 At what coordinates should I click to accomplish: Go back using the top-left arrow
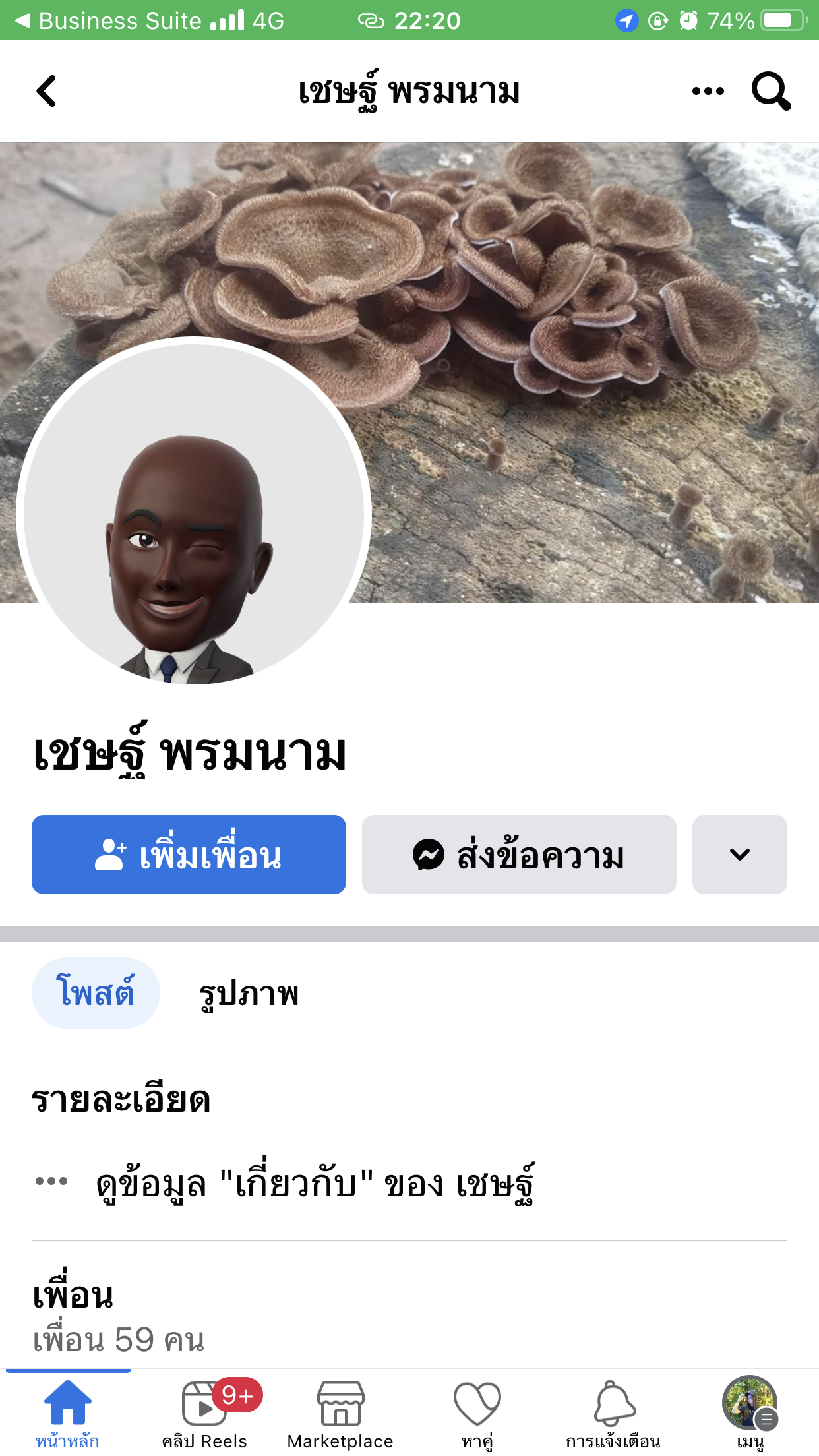coord(46,91)
